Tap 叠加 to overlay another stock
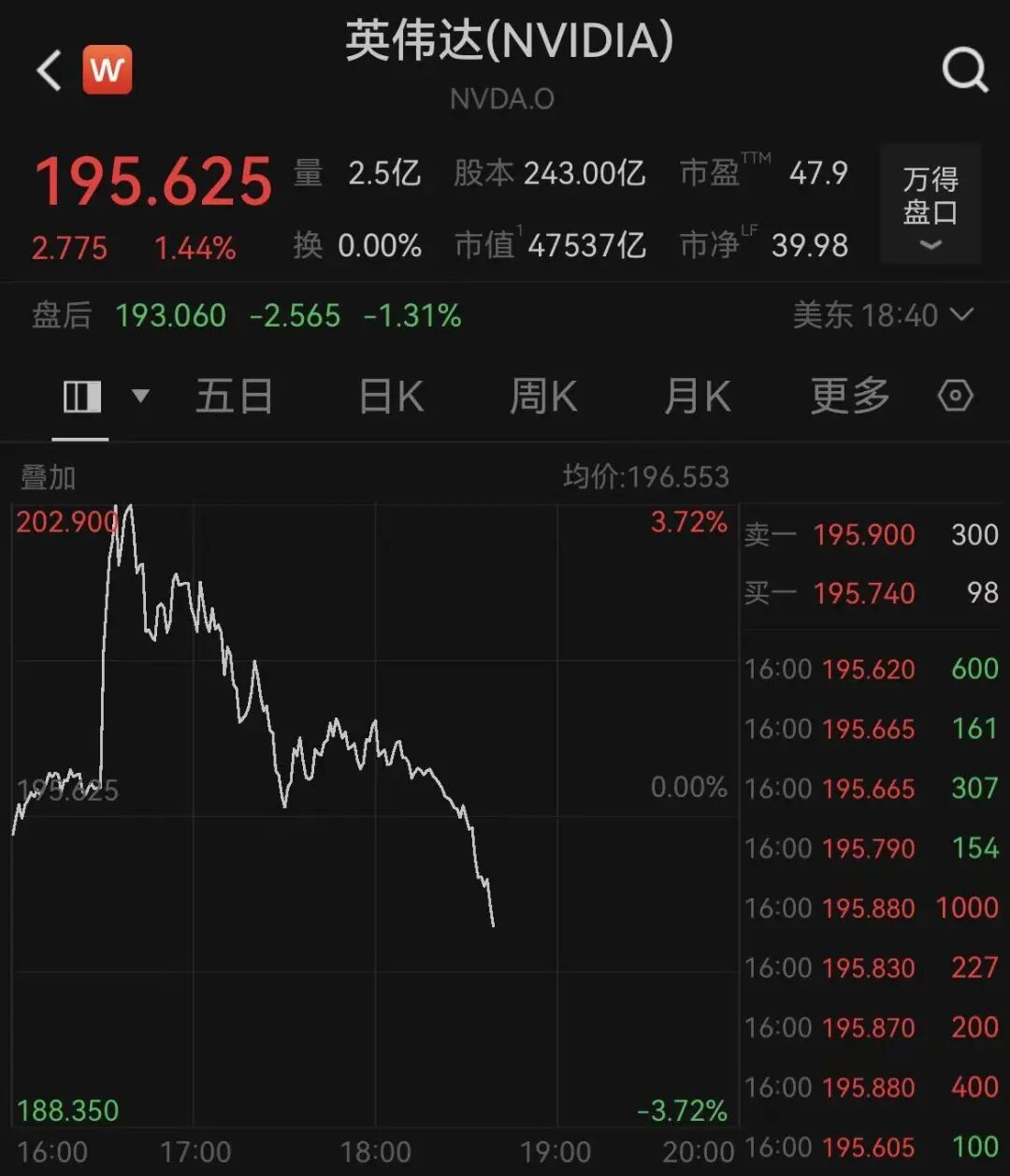1010x1176 pixels. coord(48,477)
